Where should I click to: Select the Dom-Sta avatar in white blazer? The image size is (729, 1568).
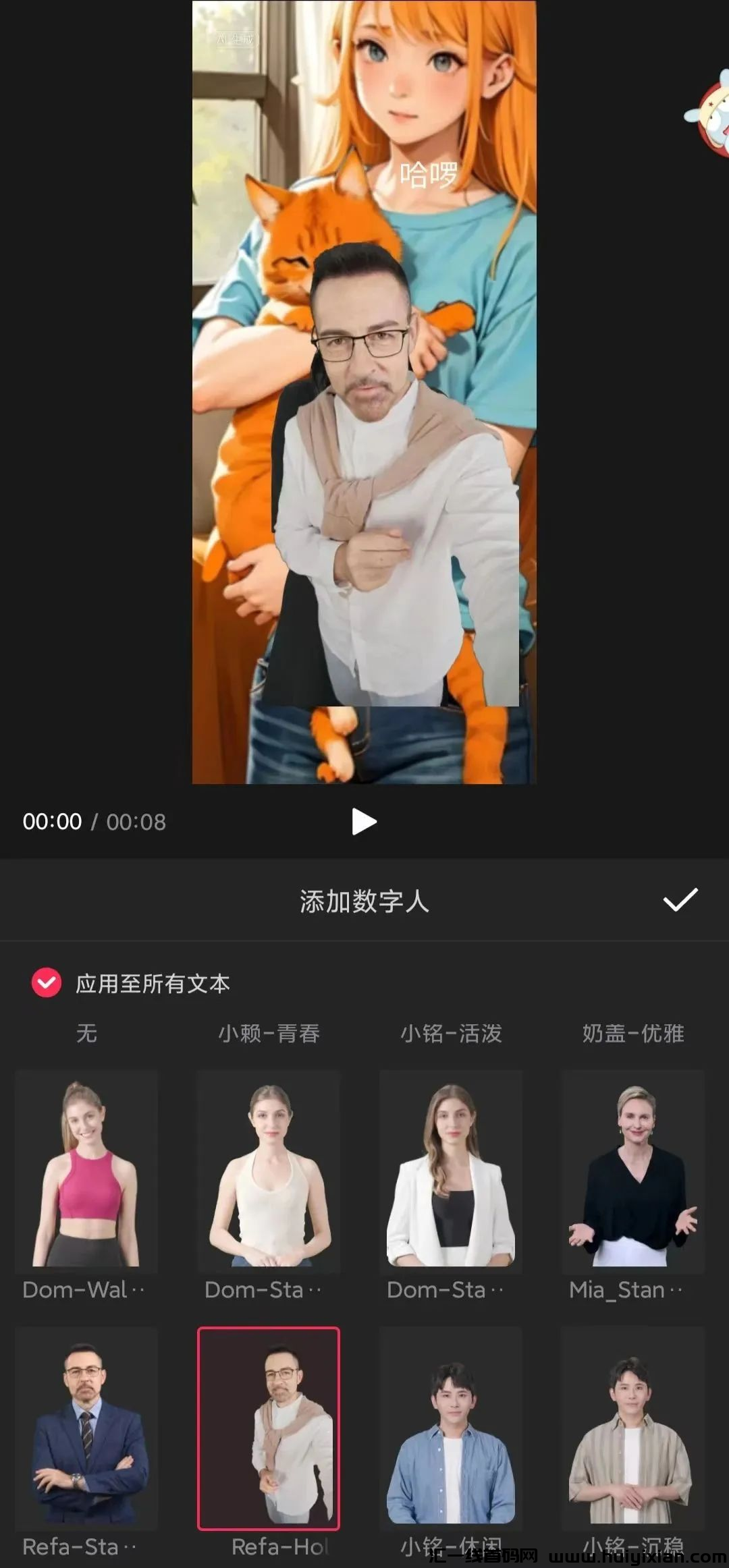click(451, 1174)
